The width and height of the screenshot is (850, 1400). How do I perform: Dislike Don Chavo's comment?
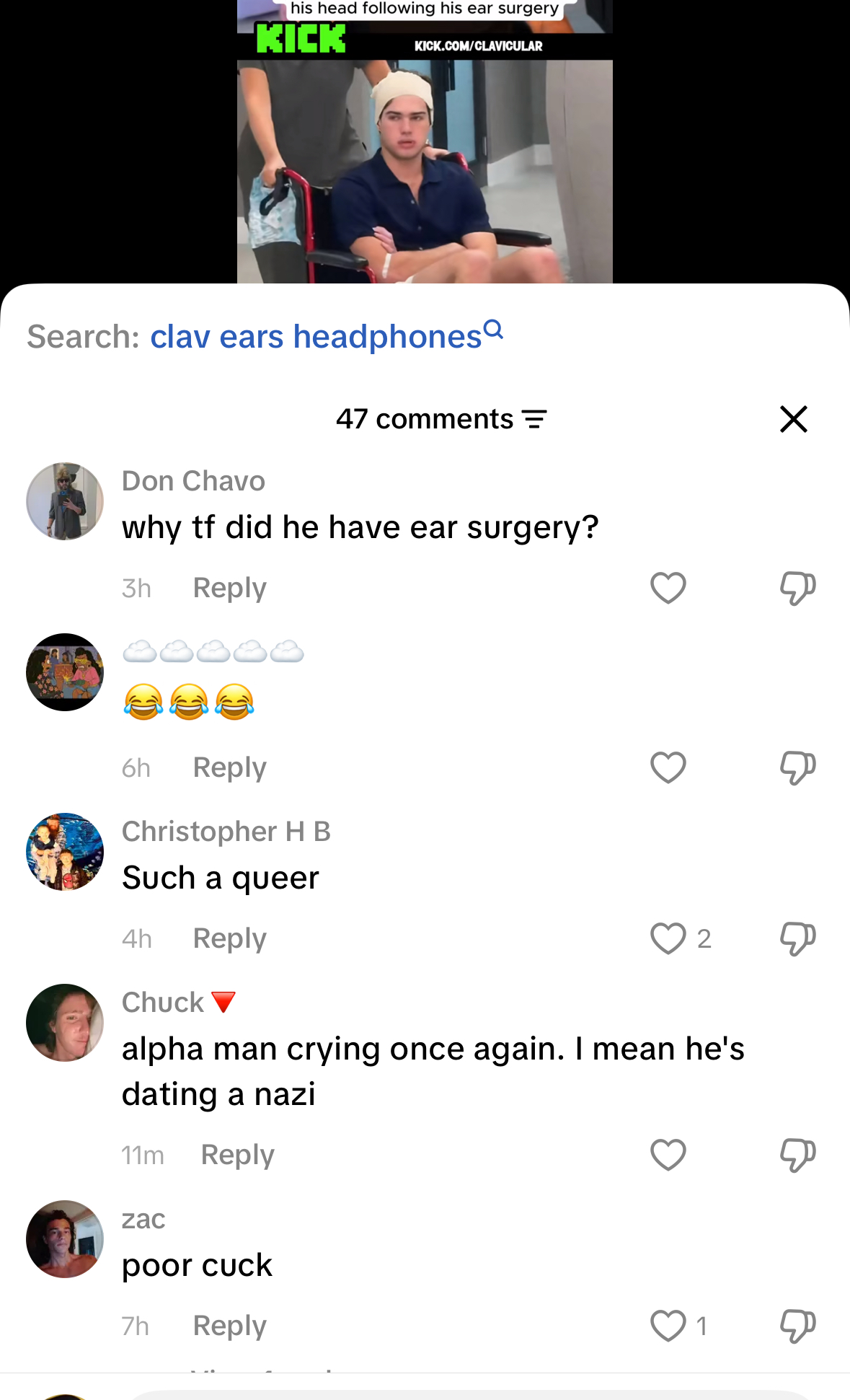[797, 588]
